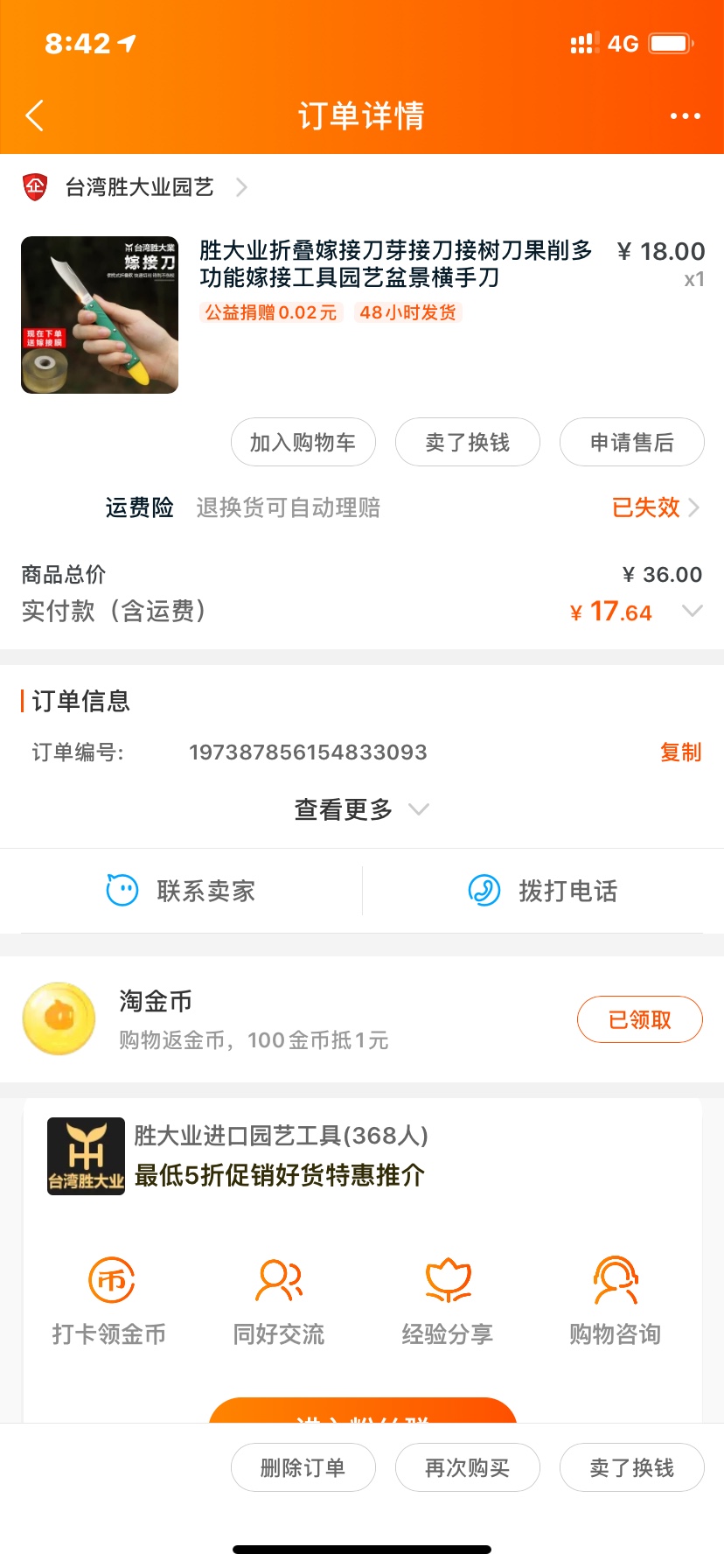Open 购物咨询 in the fan group
Image resolution: width=724 pixels, height=1568 pixels.
(616, 1299)
